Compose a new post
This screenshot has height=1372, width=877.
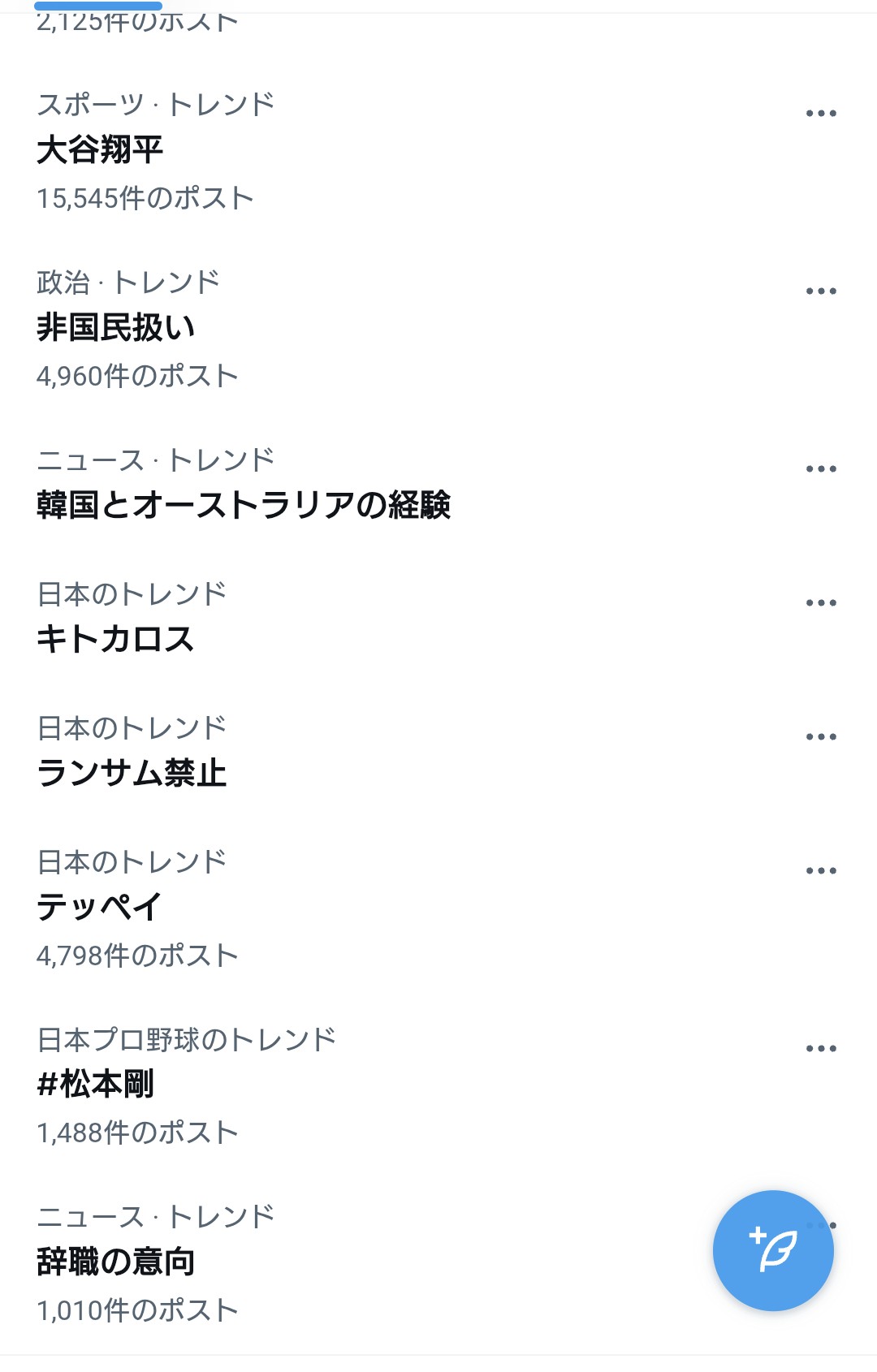click(773, 1250)
